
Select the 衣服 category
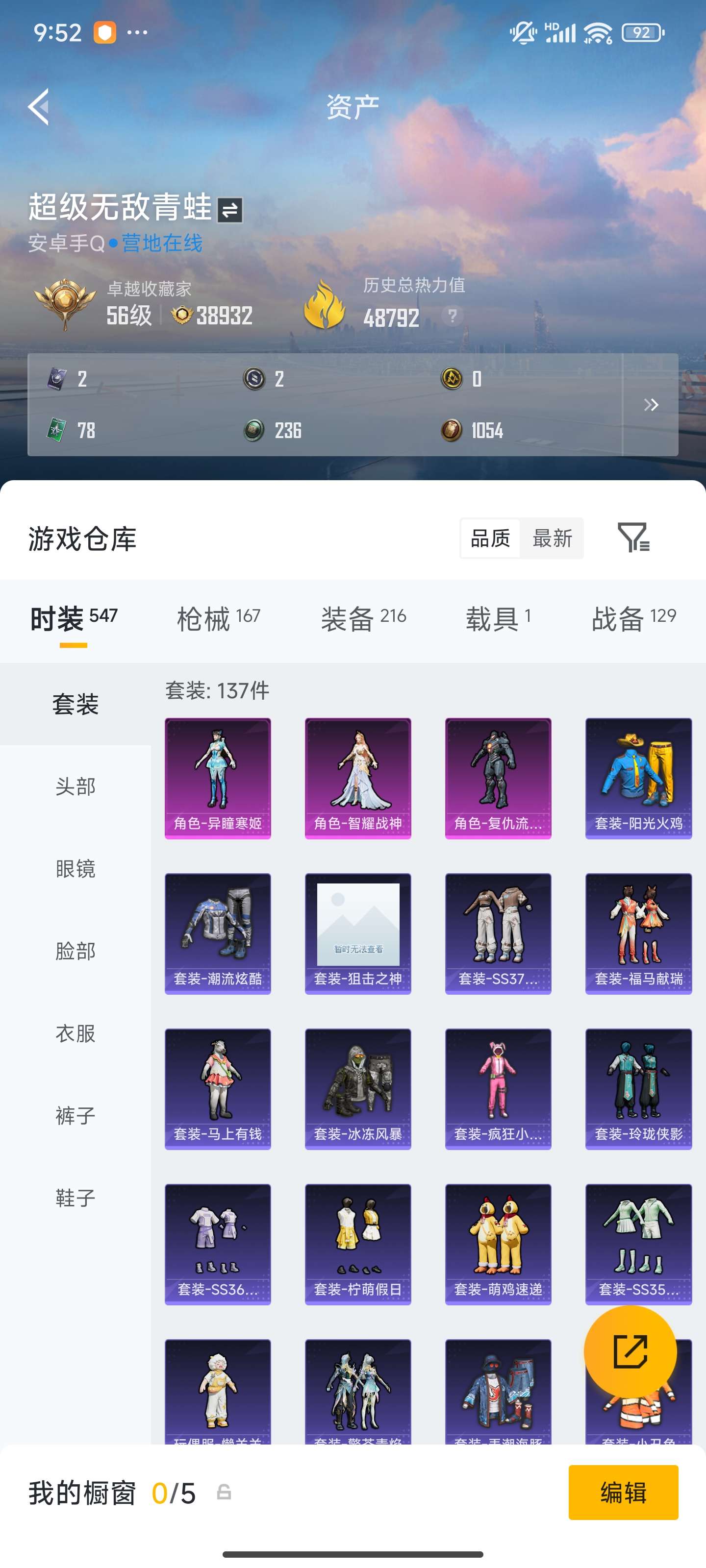[76, 1033]
